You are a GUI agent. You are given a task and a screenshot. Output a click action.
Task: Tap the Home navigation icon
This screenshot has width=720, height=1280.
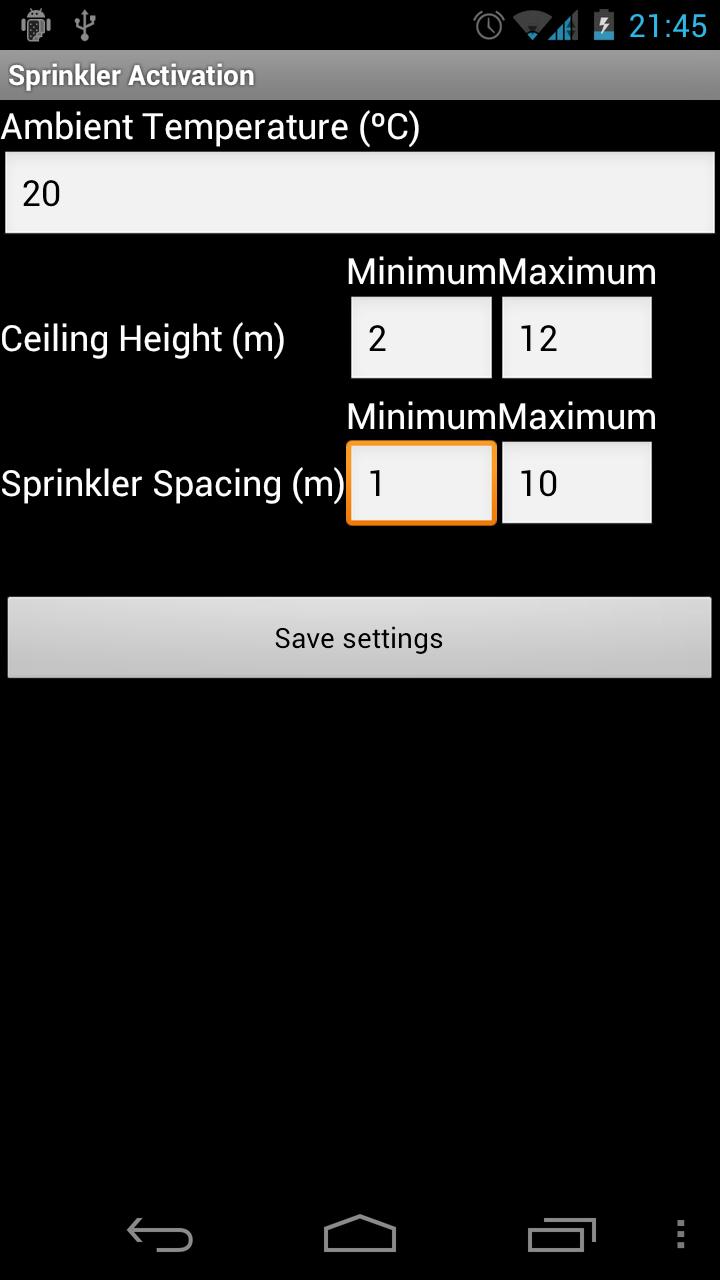click(x=360, y=1235)
